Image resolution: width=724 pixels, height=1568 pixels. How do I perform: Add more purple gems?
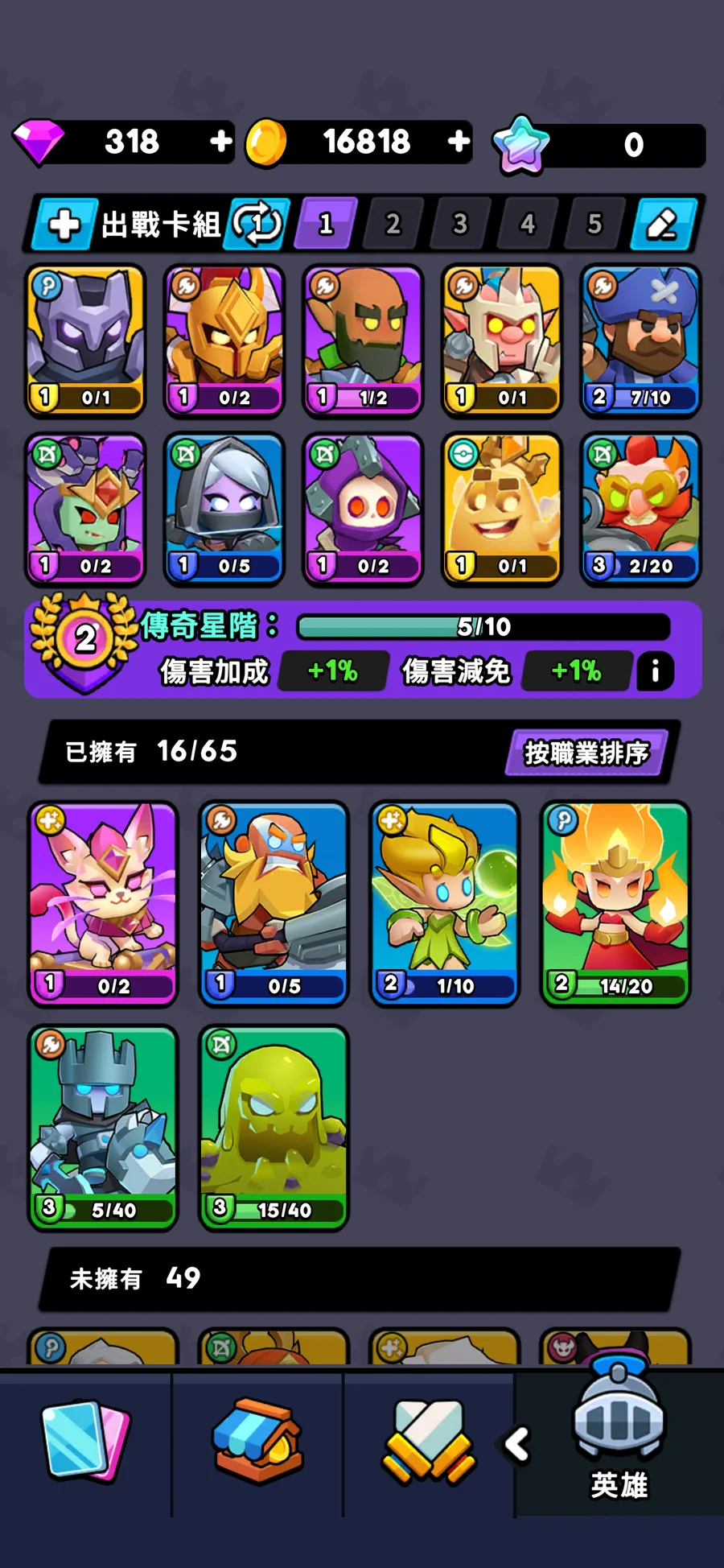pos(220,142)
